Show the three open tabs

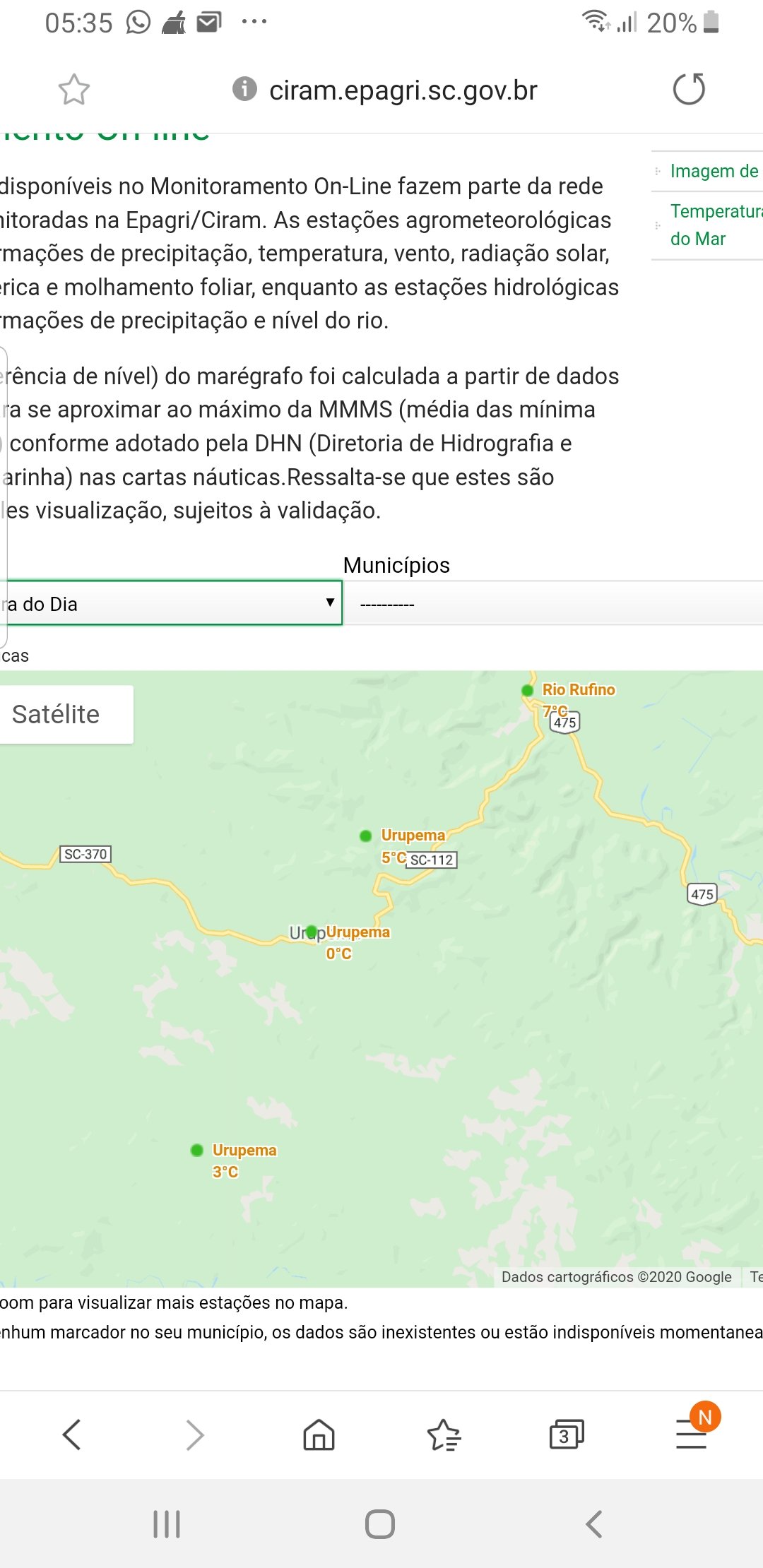[x=567, y=1435]
